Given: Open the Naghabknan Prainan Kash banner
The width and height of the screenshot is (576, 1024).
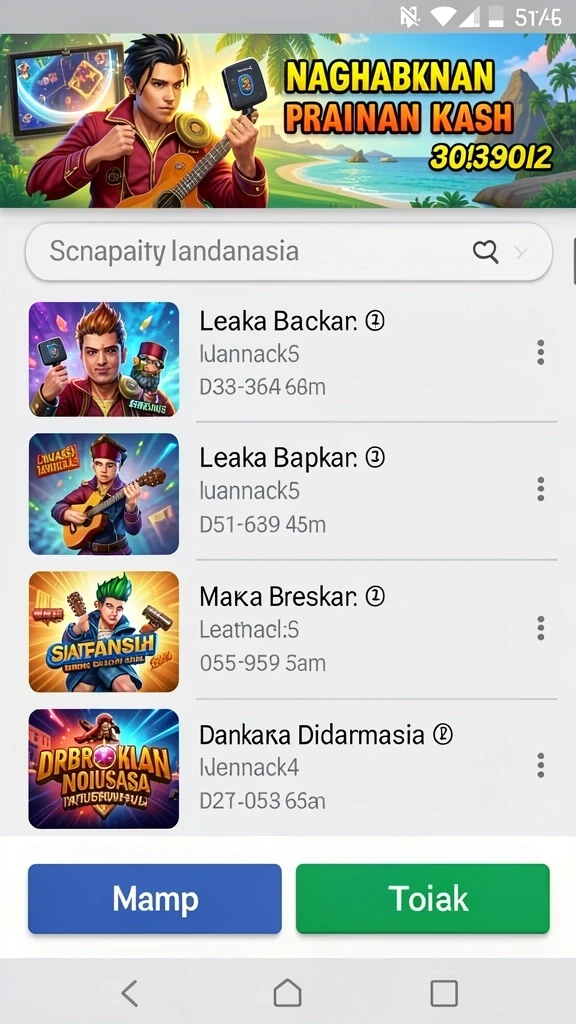Looking at the screenshot, I should [x=288, y=121].
